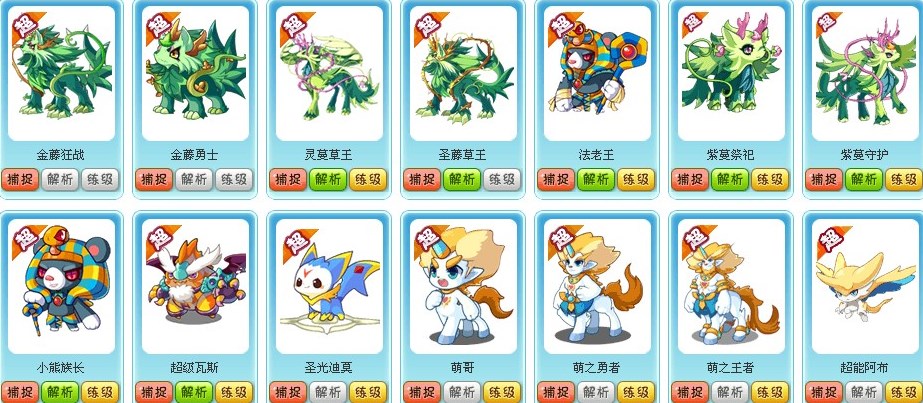923x403 pixels.
Task: Open 解析 for 圣藤草王
Action: click(x=461, y=179)
